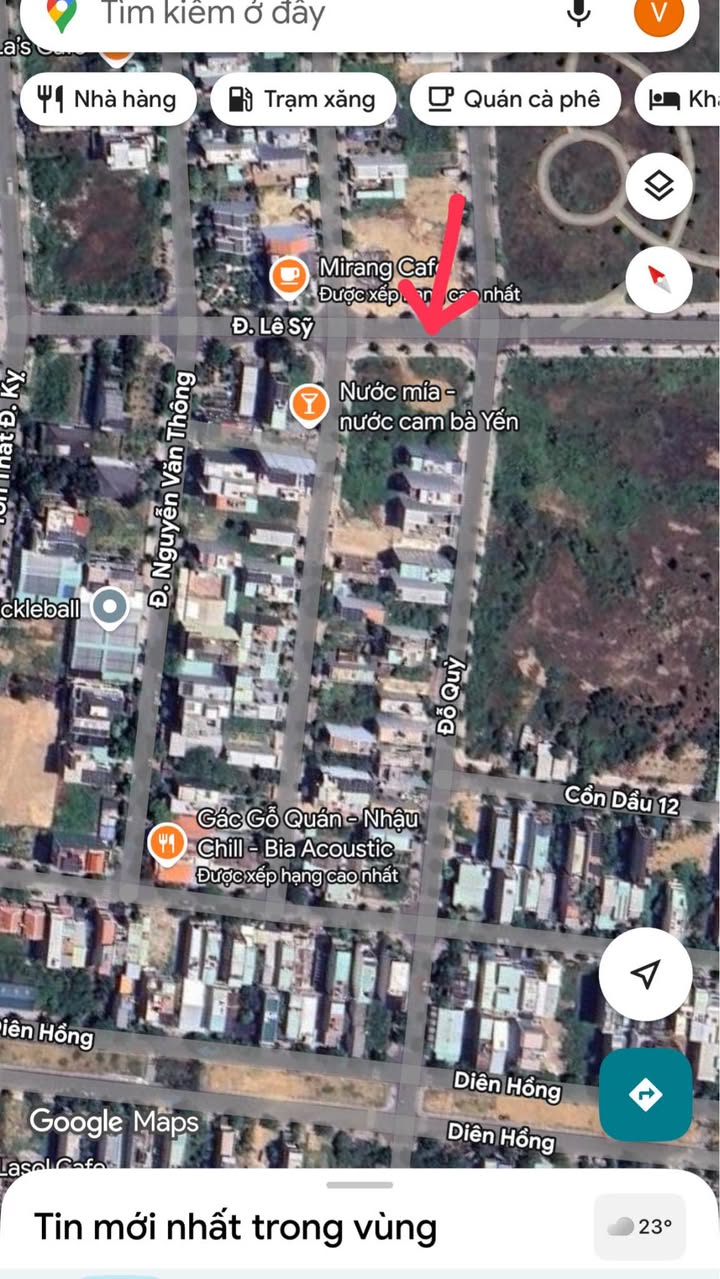This screenshot has height=1279, width=720.
Task: Select the "Nước mía - nước cam bà Yến" marker
Action: pos(308,404)
